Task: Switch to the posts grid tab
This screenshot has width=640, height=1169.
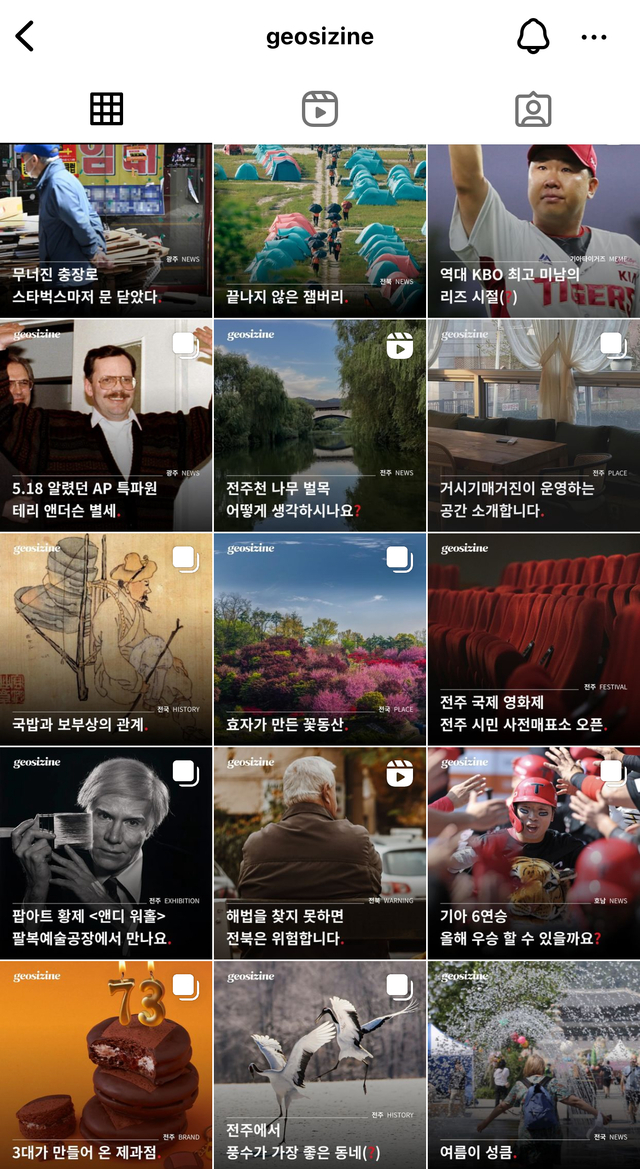Action: click(106, 109)
